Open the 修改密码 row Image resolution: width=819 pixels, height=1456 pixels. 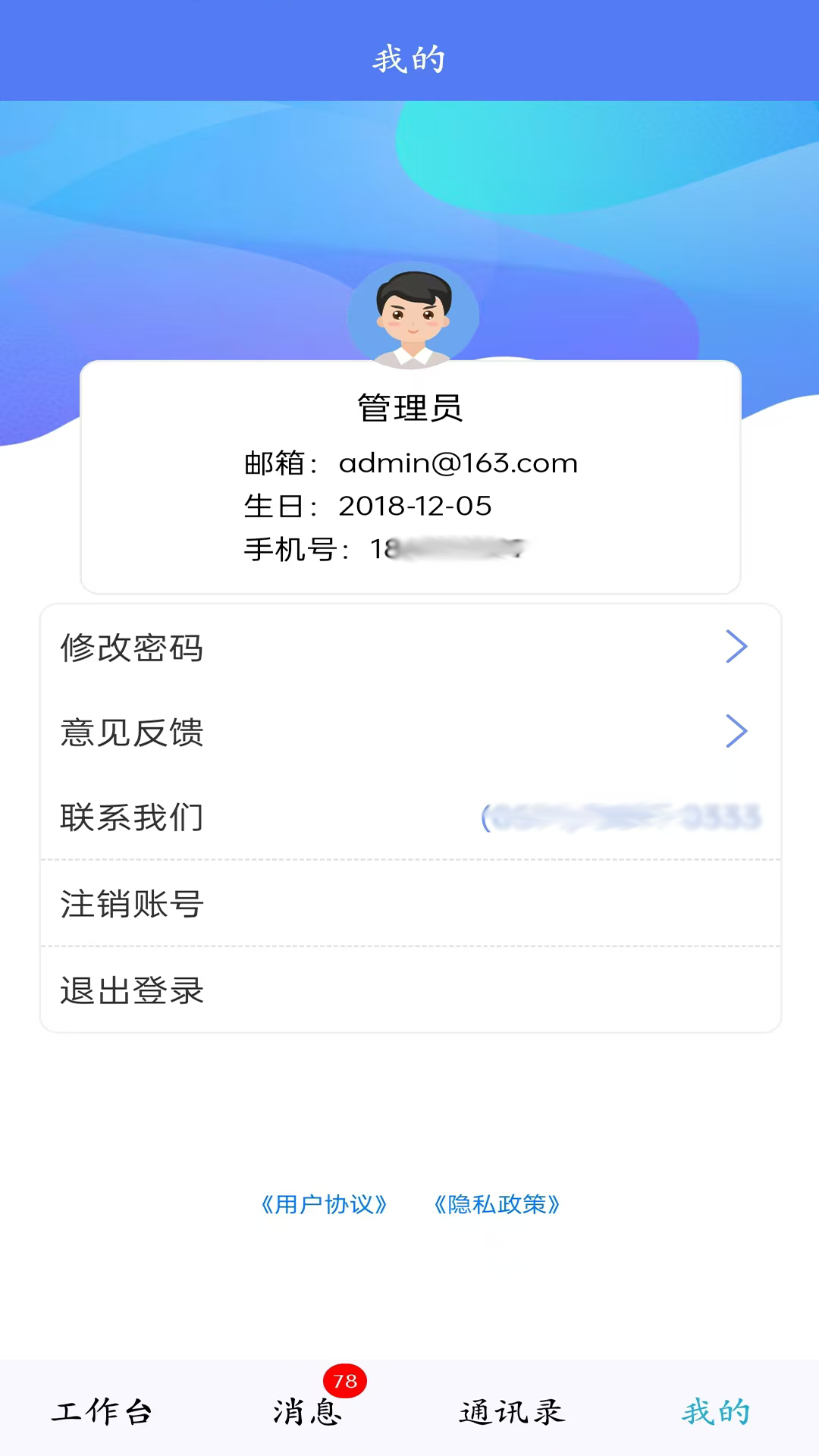[409, 648]
